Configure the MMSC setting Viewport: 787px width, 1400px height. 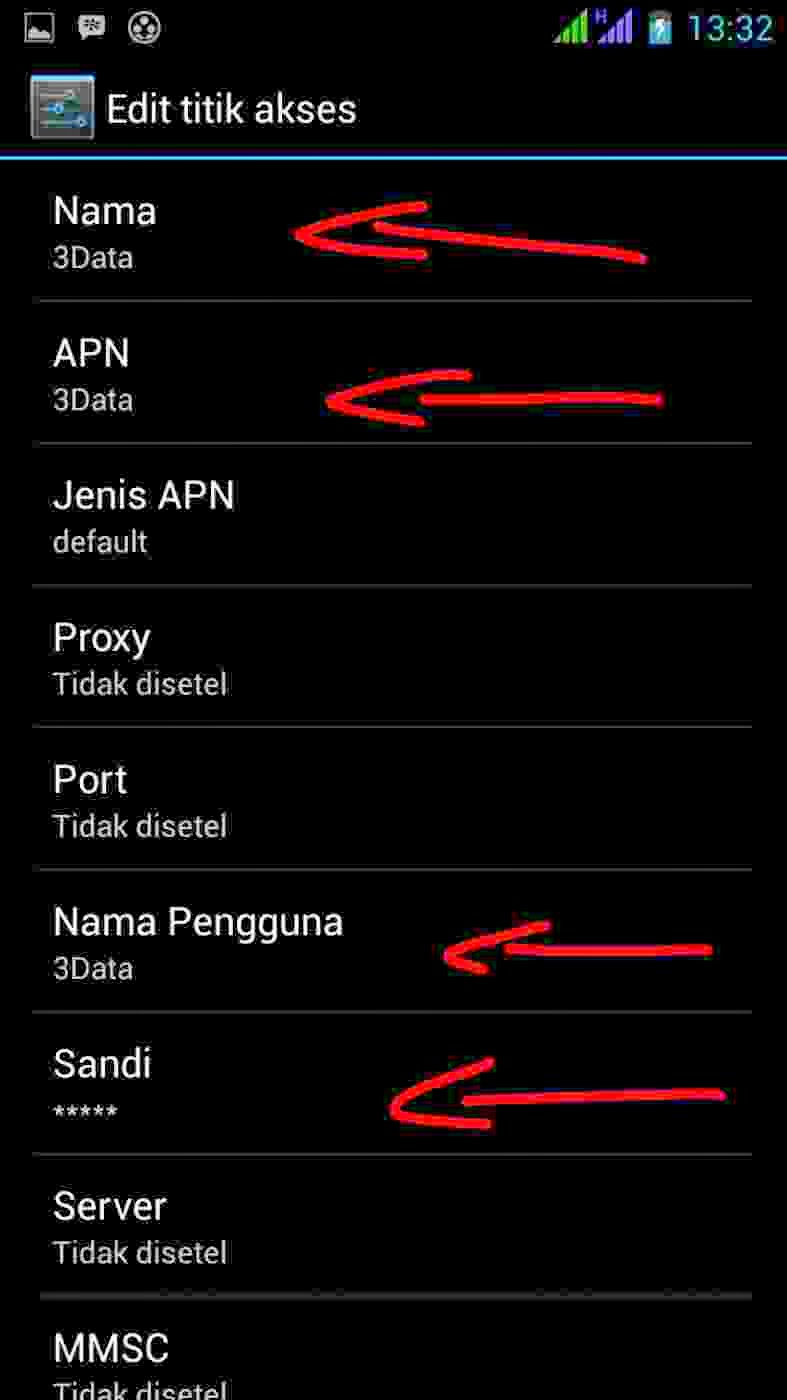(393, 1362)
